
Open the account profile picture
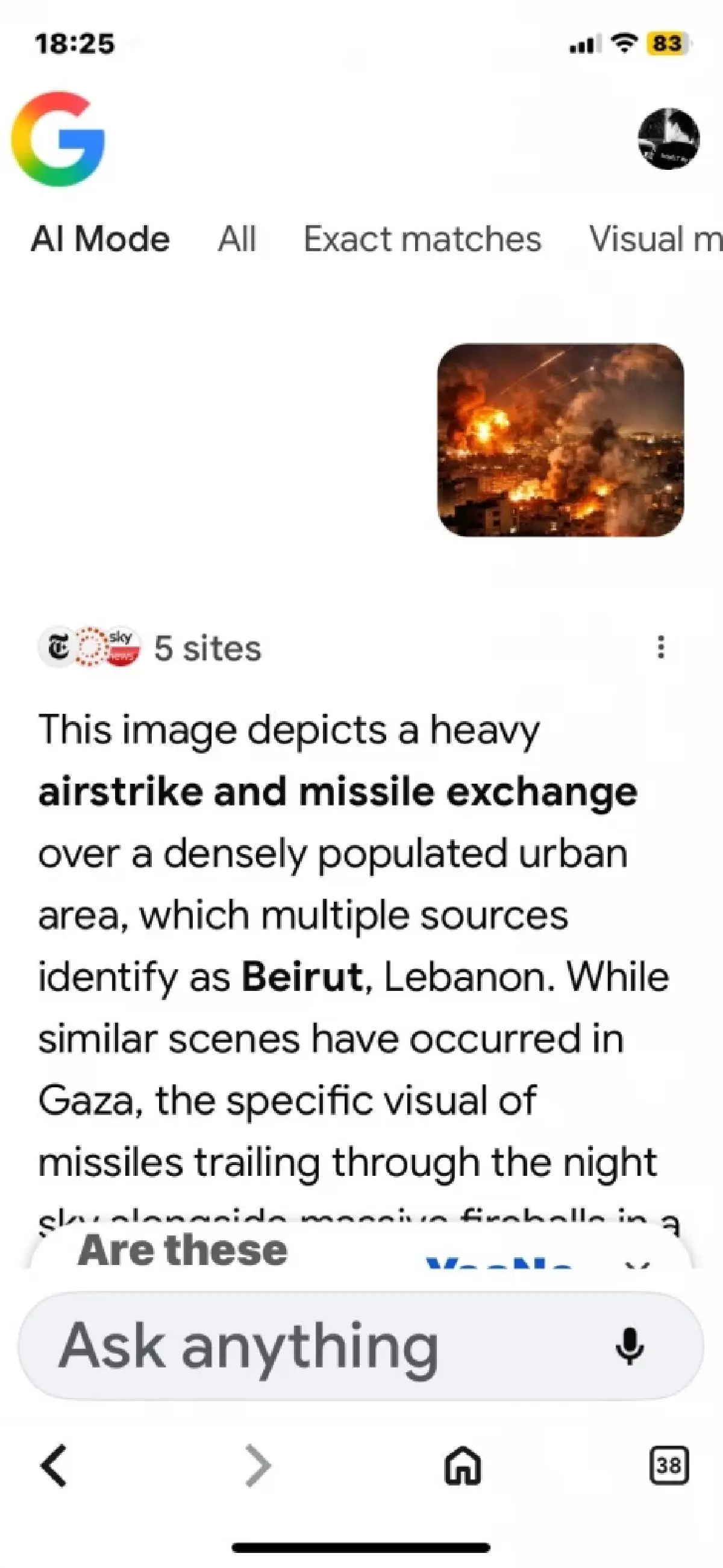668,139
